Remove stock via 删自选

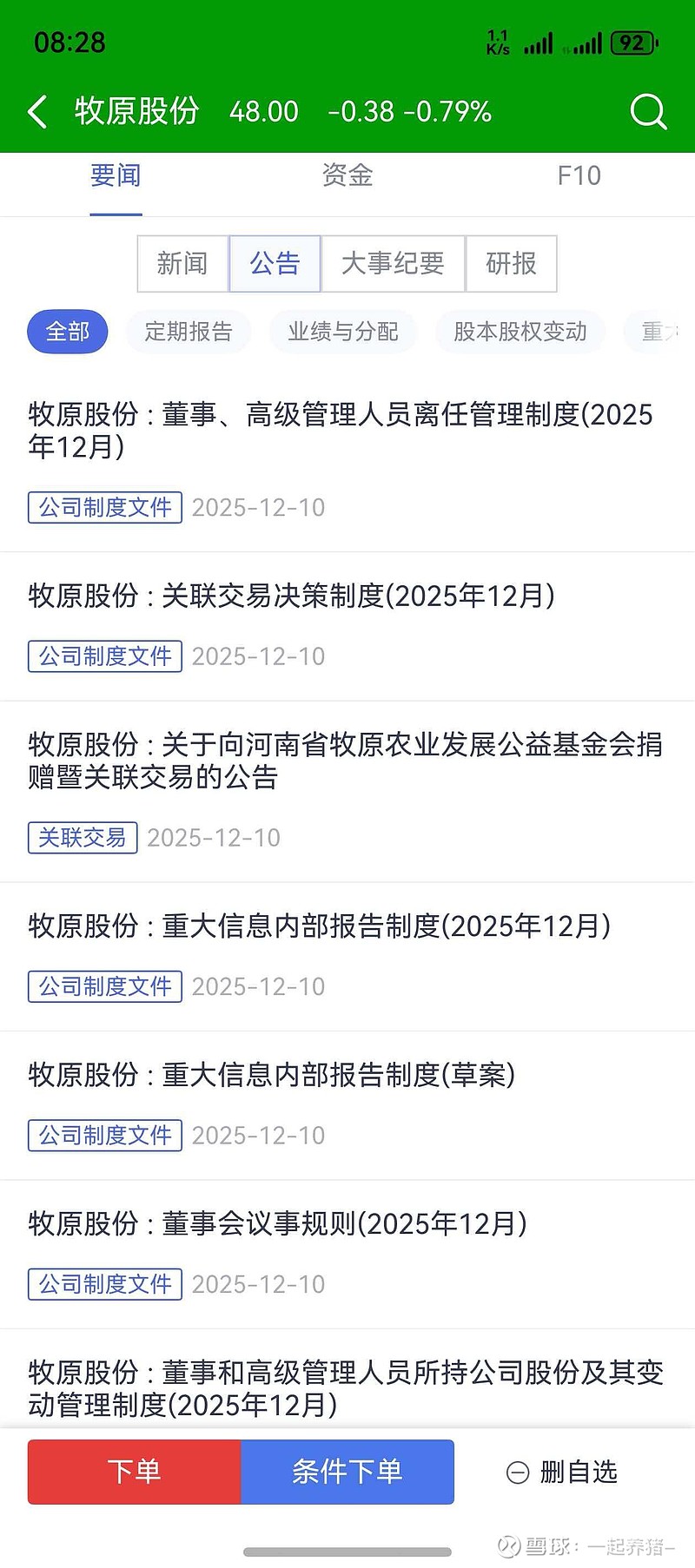pyautogui.click(x=562, y=1472)
